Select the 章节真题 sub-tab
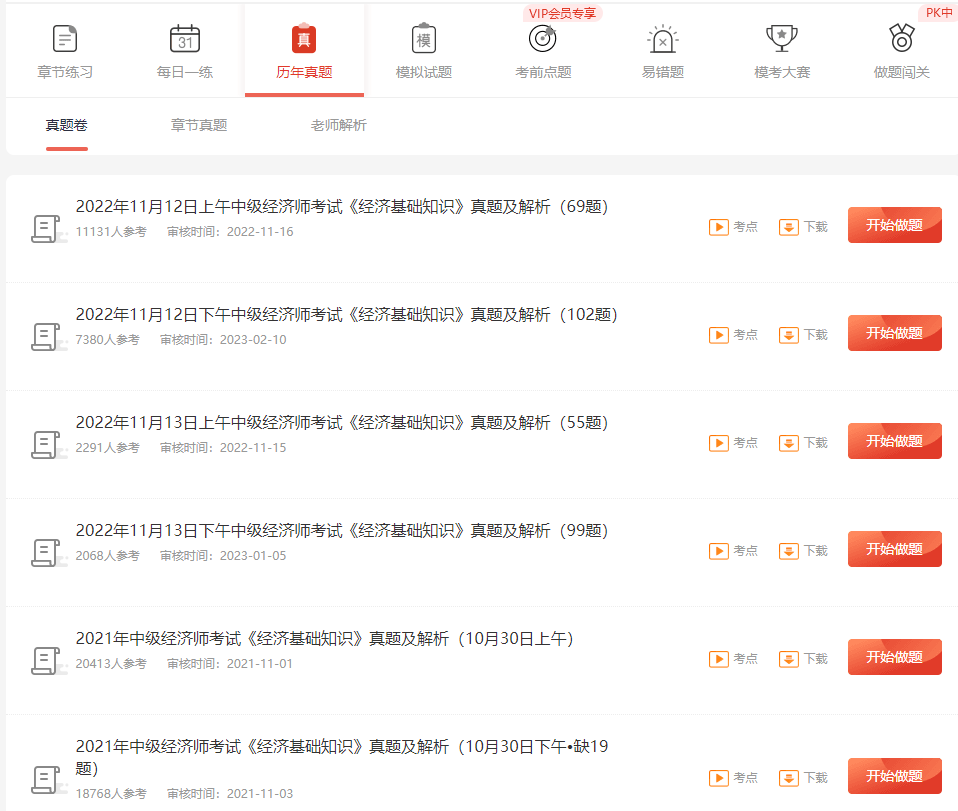This screenshot has height=811, width=958. (199, 126)
